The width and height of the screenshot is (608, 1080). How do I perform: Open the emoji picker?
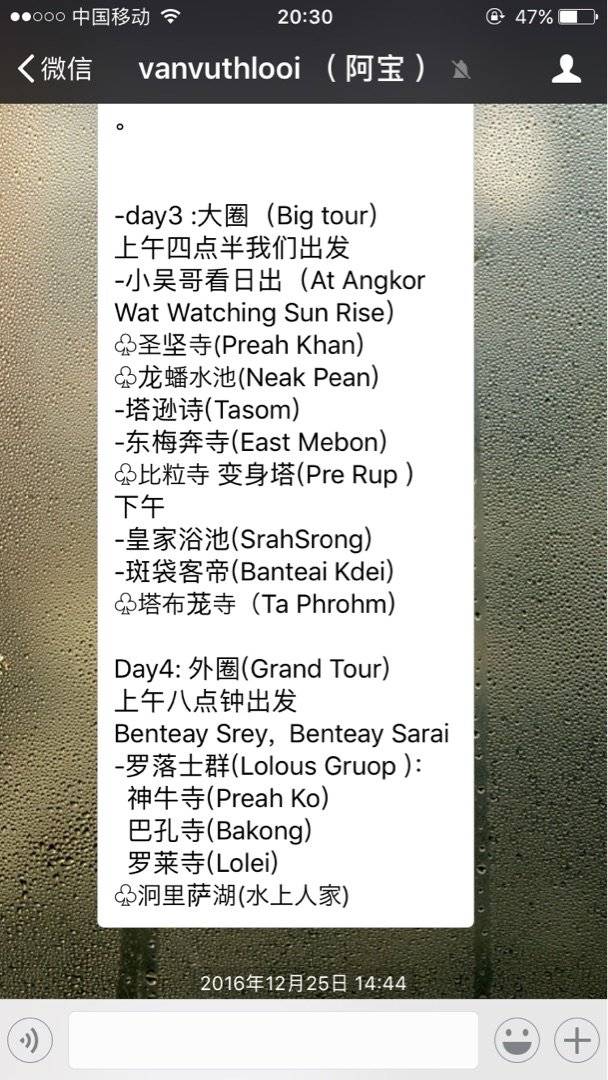(x=517, y=1041)
